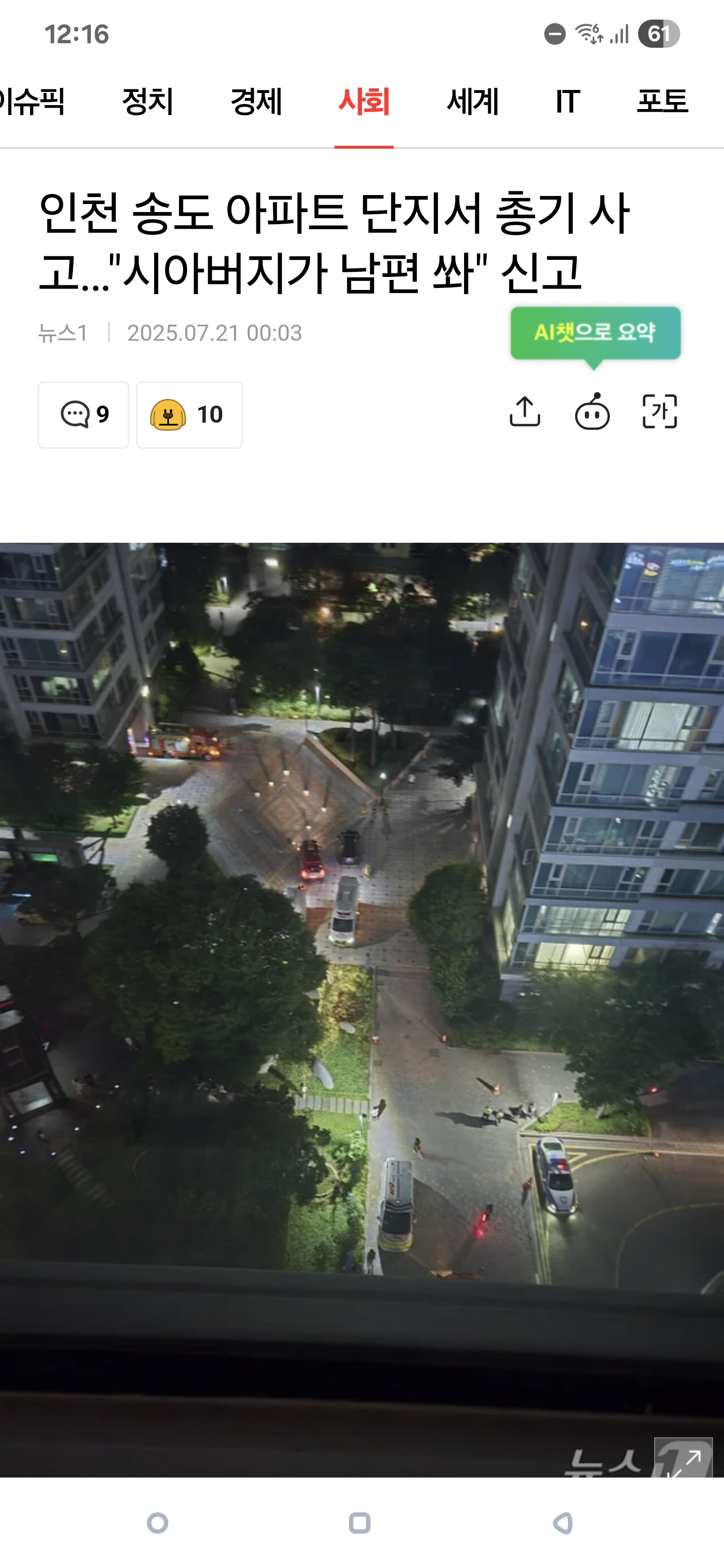Select the 사회 tab

click(x=364, y=101)
